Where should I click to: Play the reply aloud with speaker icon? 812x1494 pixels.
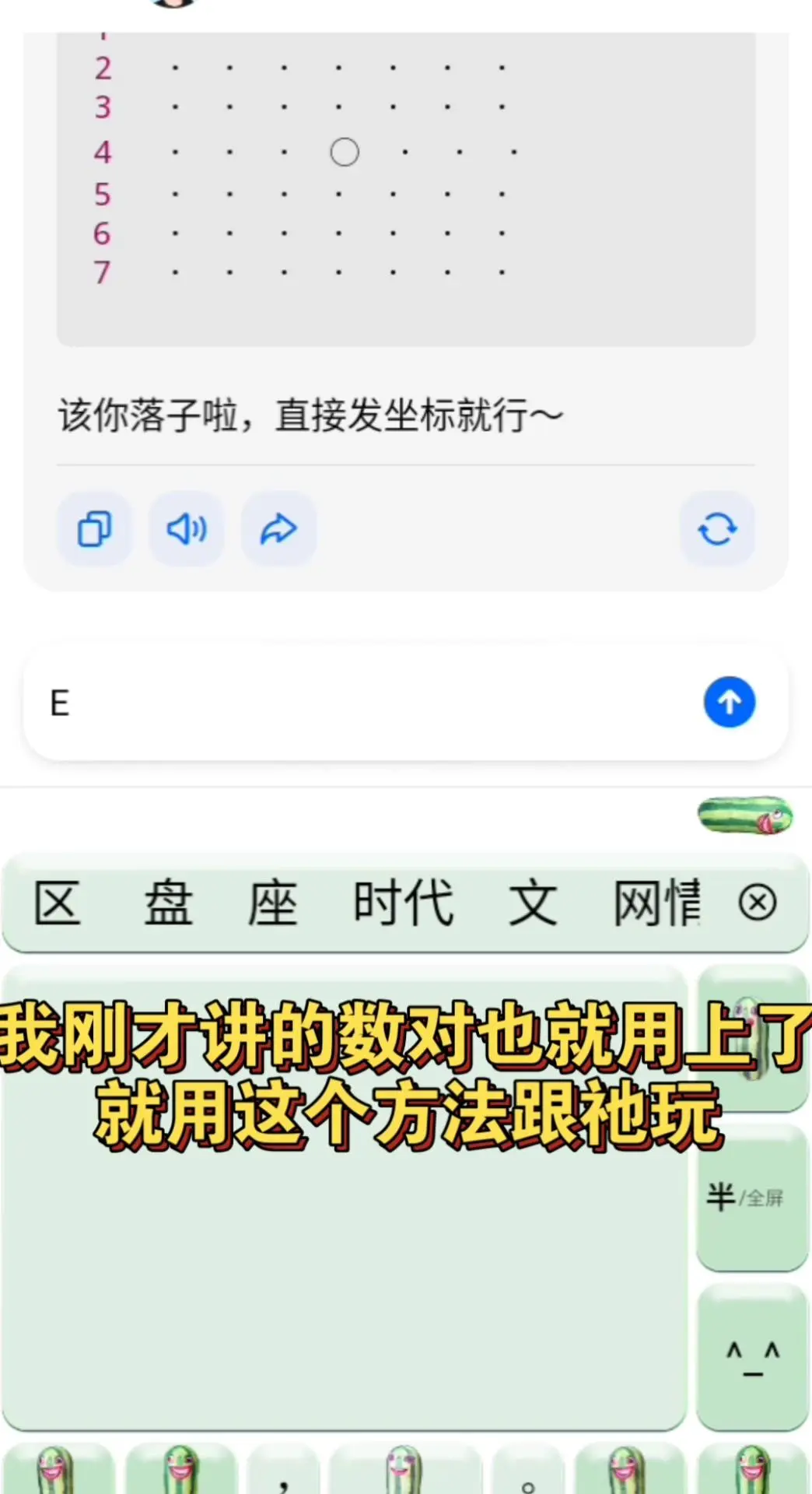pos(187,530)
